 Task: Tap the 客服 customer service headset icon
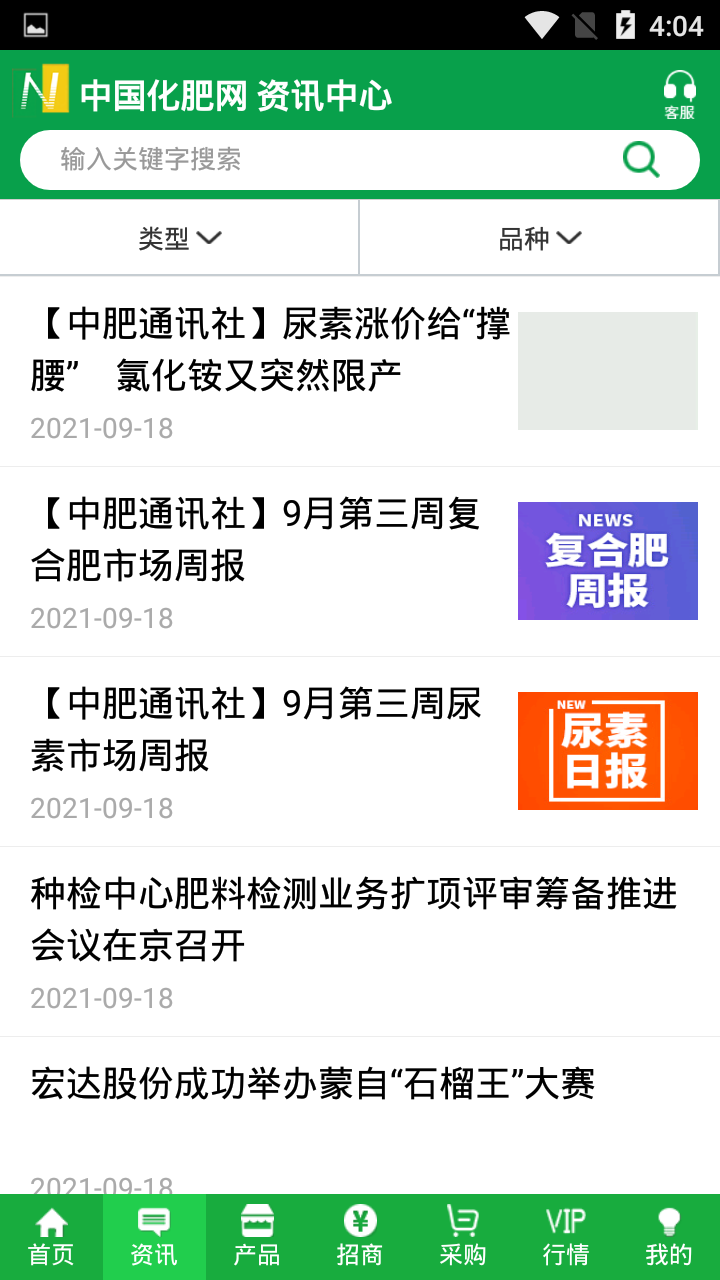click(x=678, y=95)
